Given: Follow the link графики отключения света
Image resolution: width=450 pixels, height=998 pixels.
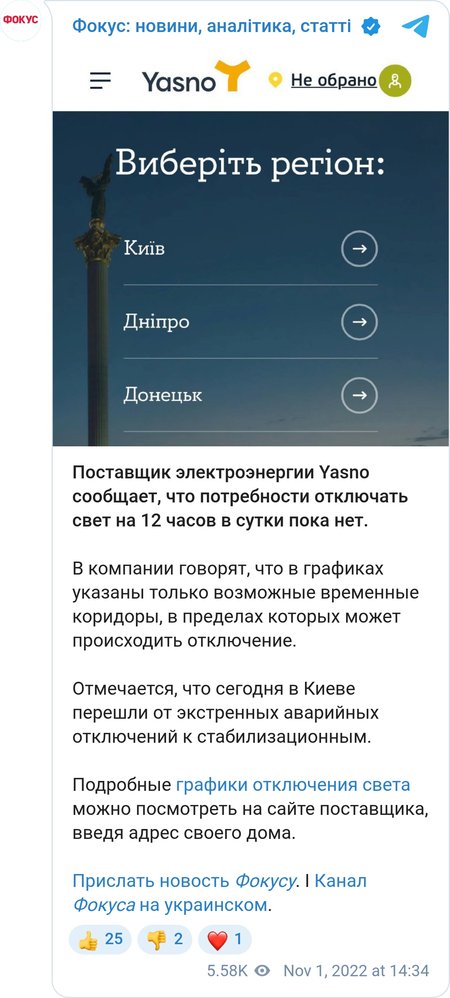Looking at the screenshot, I should pos(293,784).
